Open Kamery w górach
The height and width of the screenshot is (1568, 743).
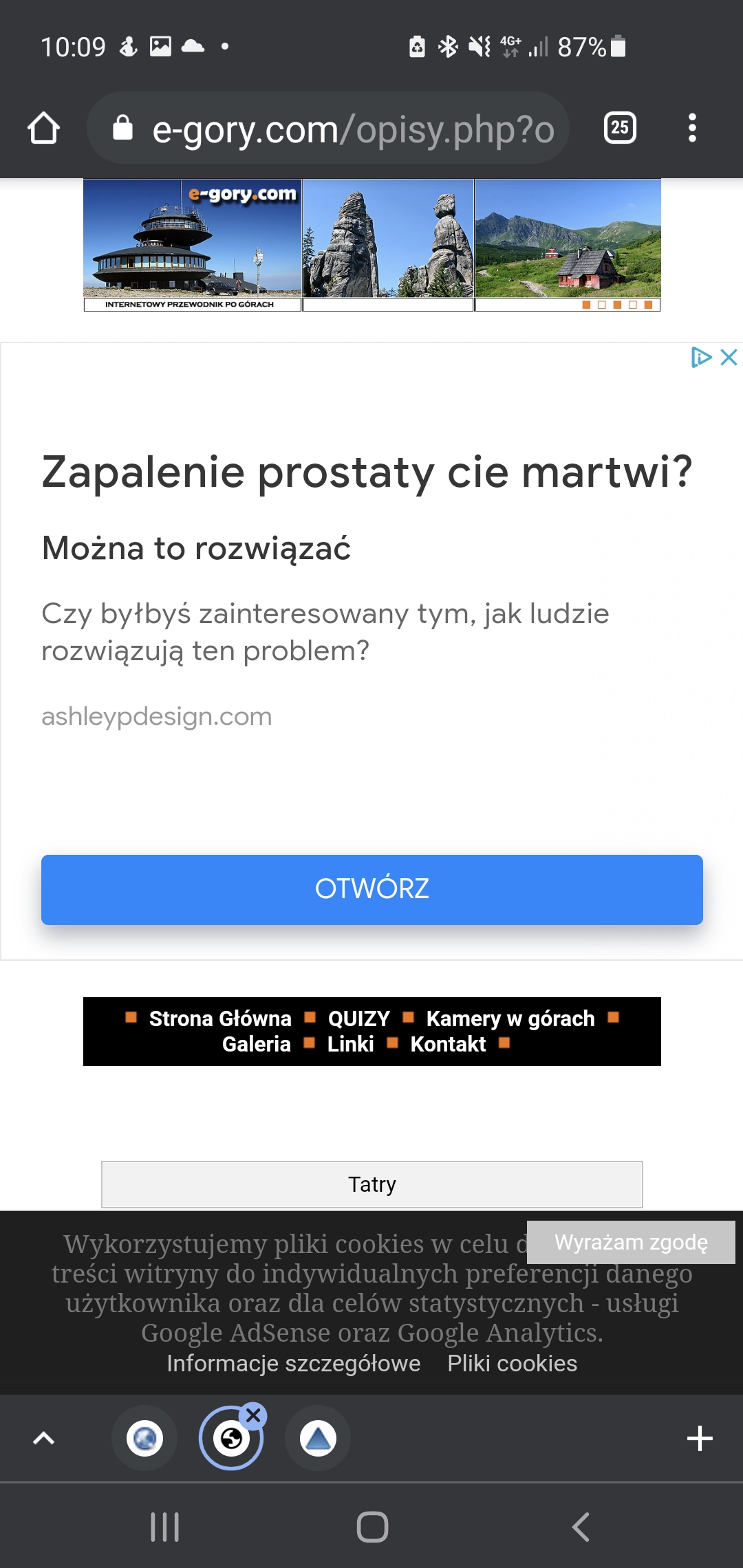point(510,1019)
